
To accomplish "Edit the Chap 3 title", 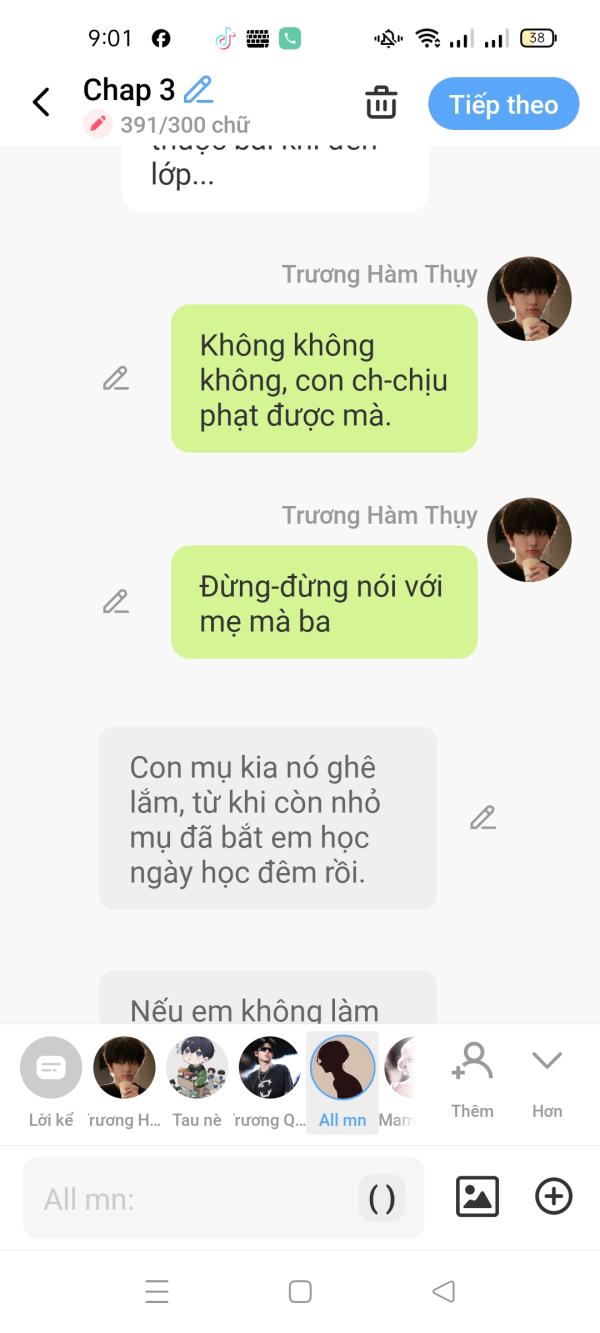I will (199, 90).
